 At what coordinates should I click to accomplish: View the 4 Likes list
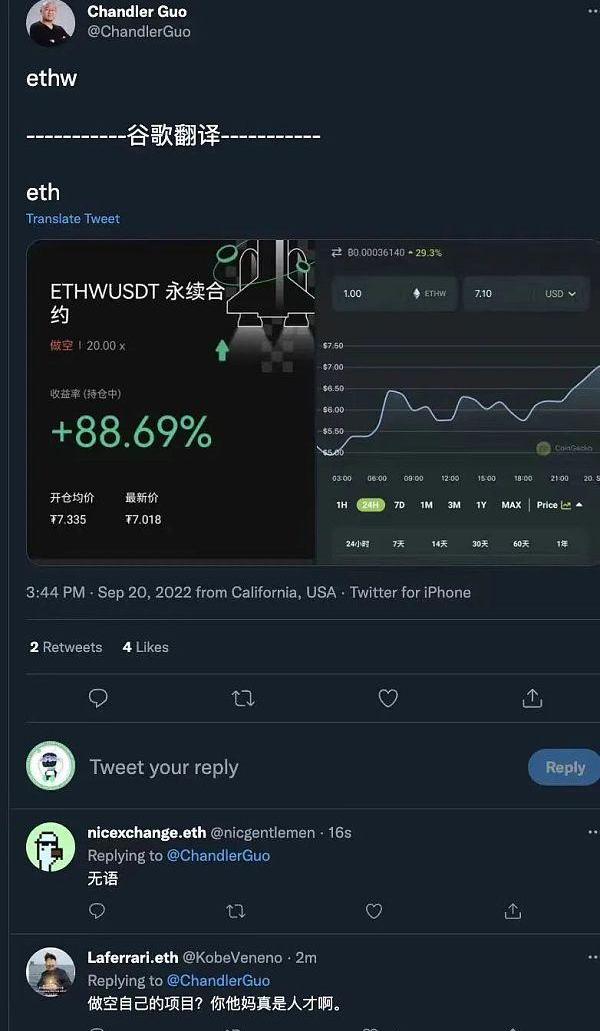[145, 647]
